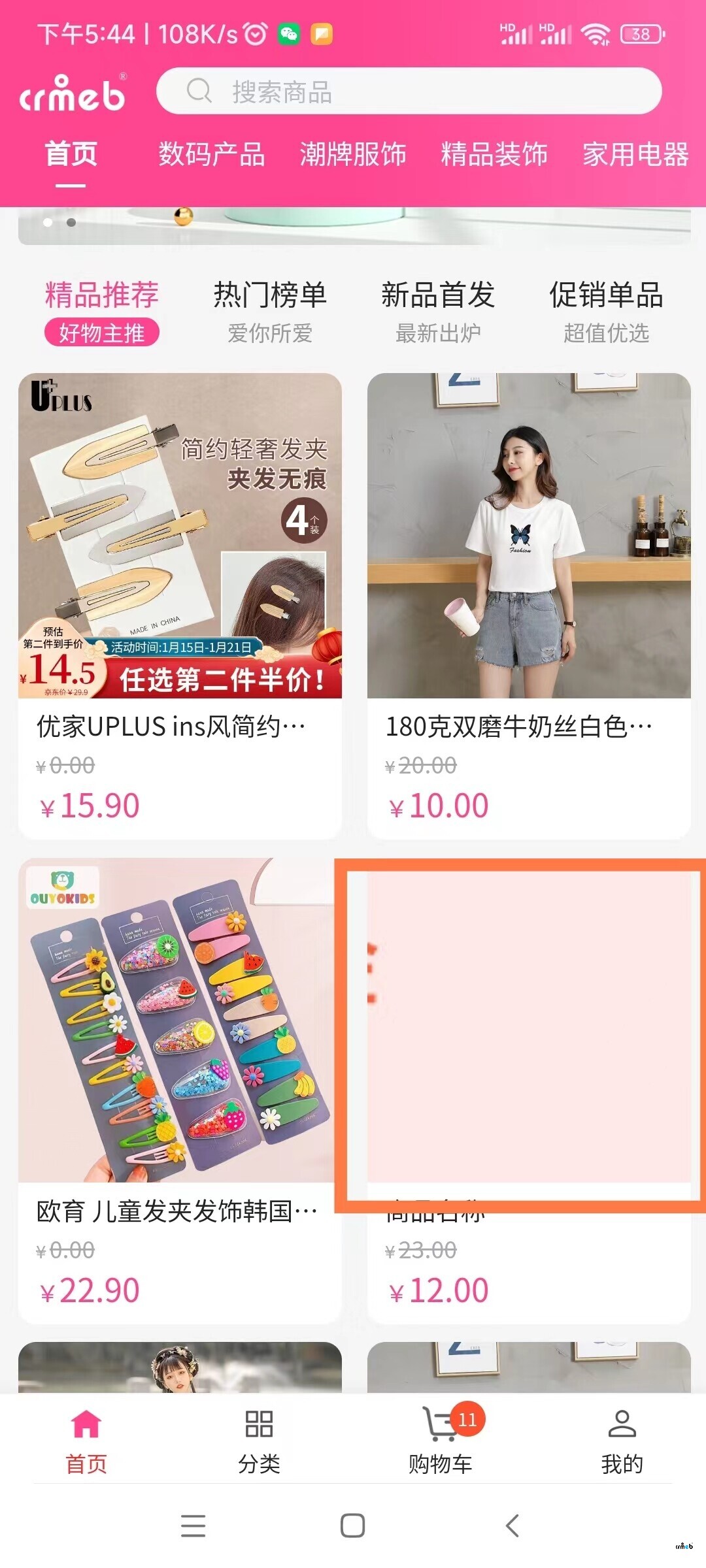
Task: Show the 促销单品 product list
Action: coord(606,312)
